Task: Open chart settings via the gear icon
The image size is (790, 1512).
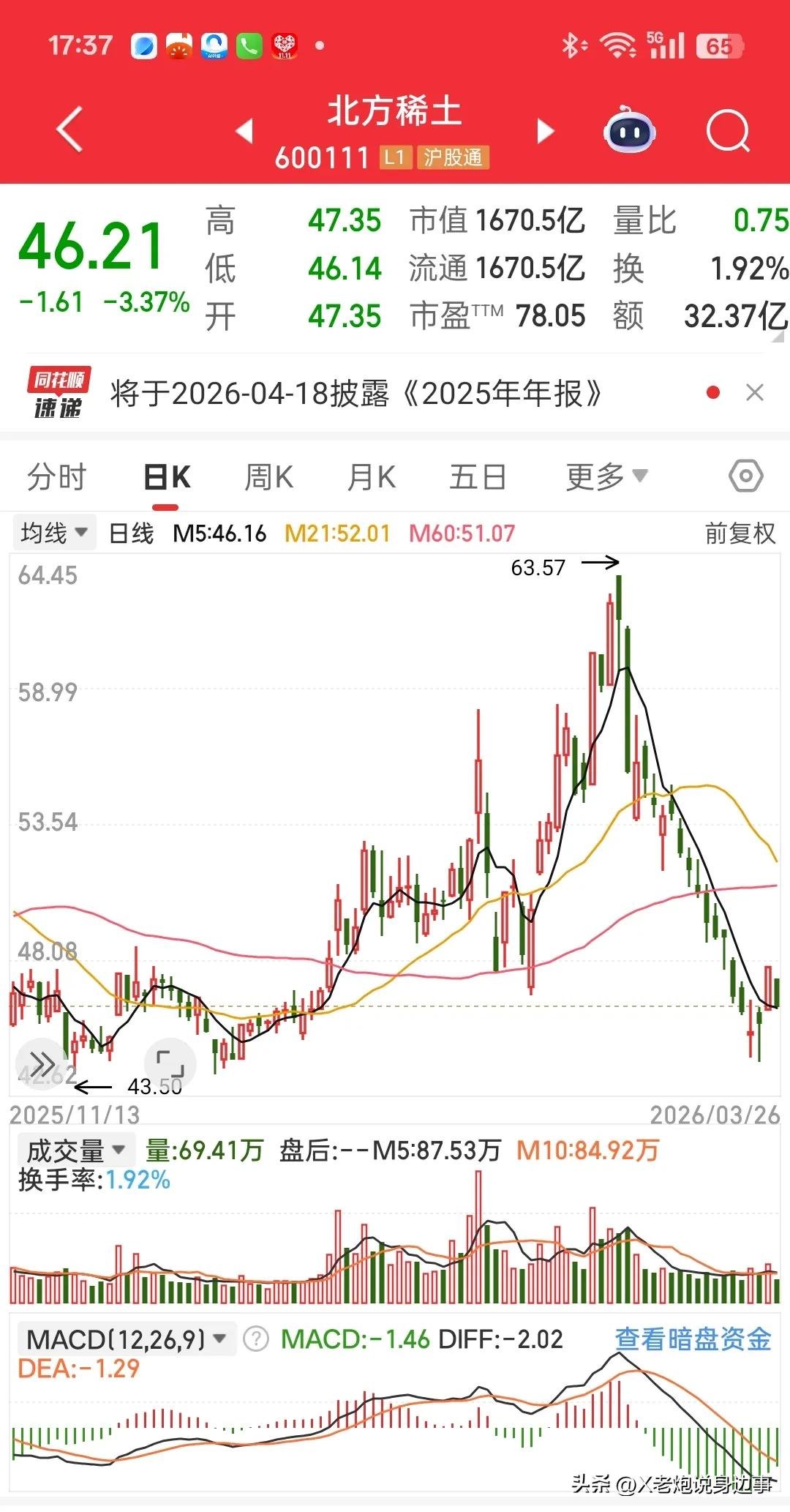Action: click(x=747, y=475)
